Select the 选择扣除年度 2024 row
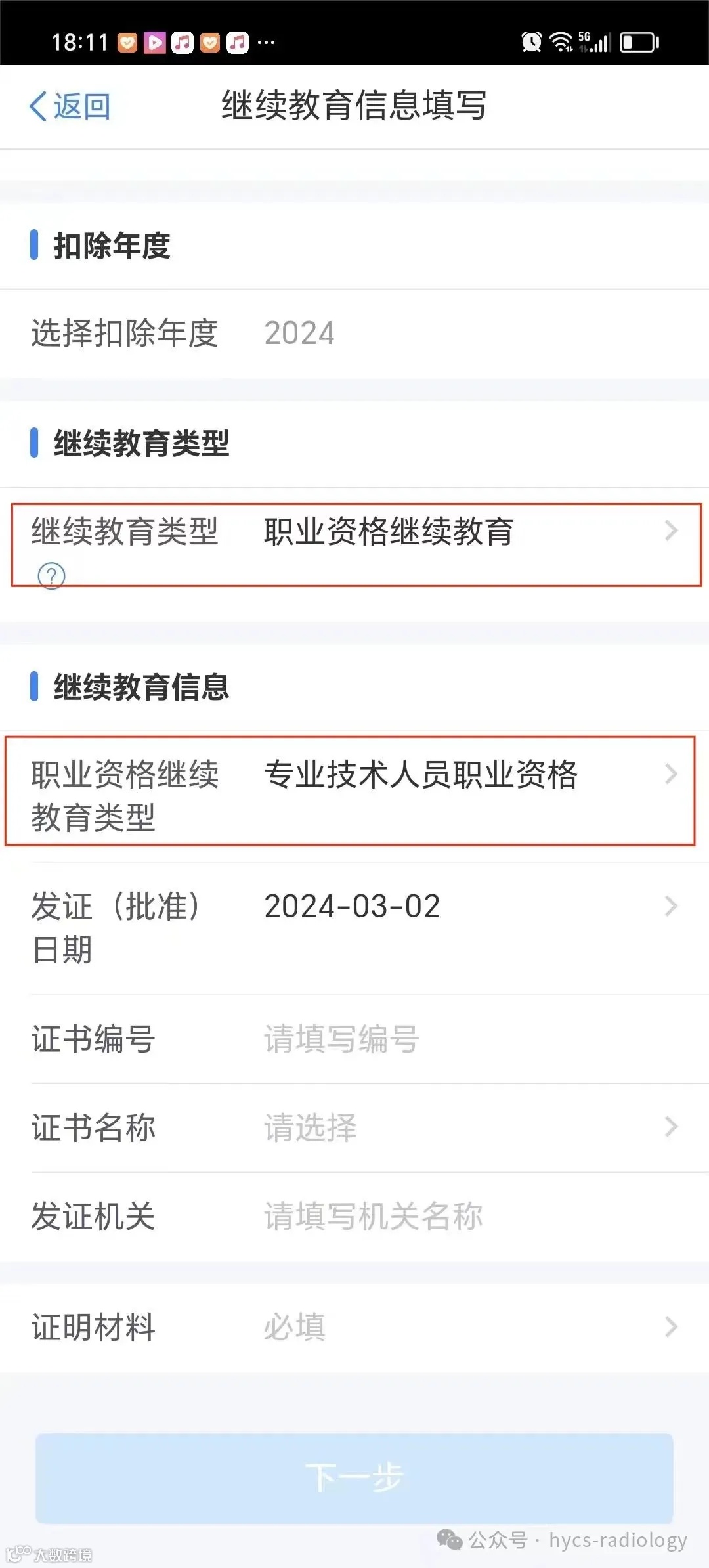The height and width of the screenshot is (1568, 709). 354,334
